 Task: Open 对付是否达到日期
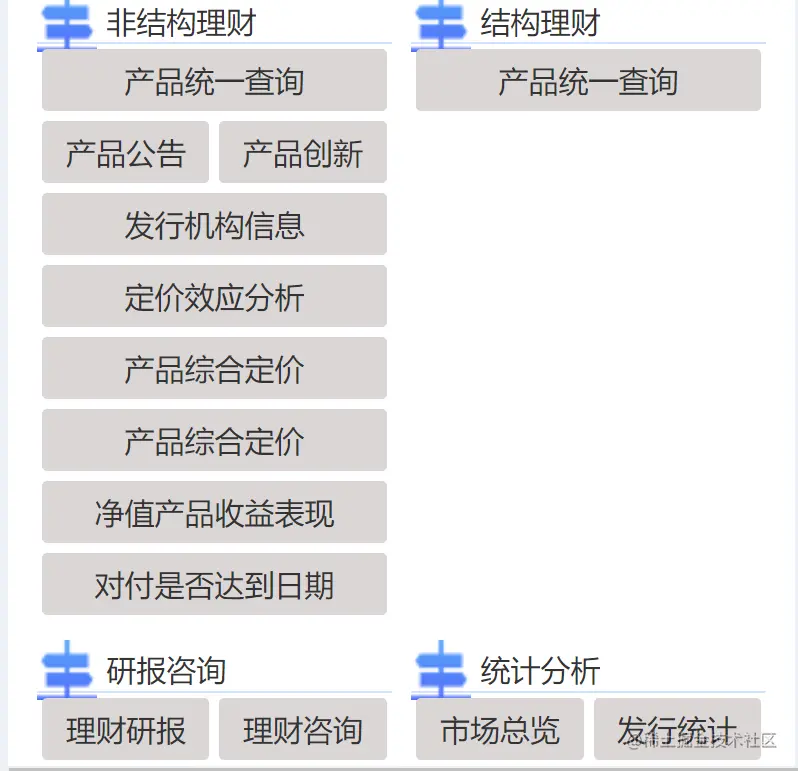click(214, 585)
